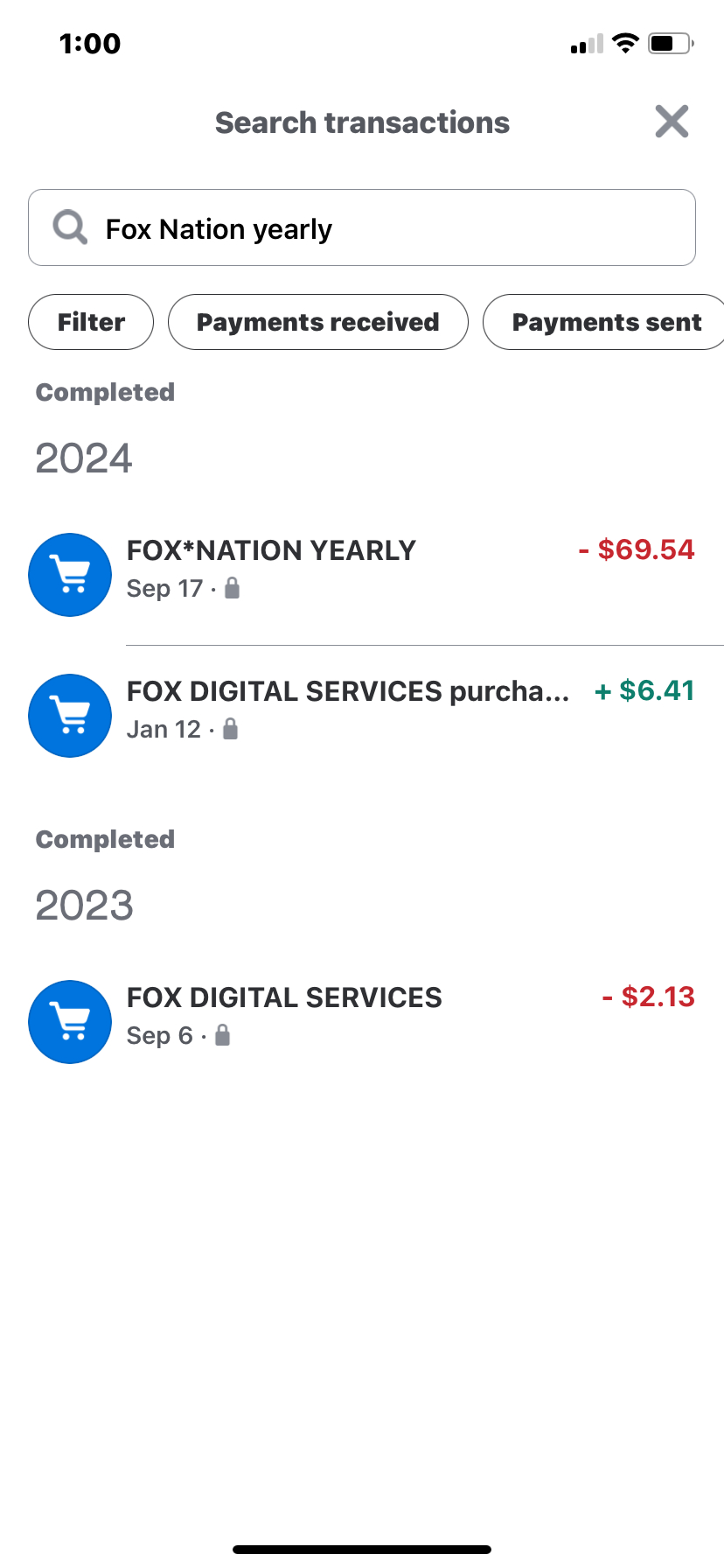Click the -$69.54 amount link
The width and height of the screenshot is (724, 1568).
(637, 549)
